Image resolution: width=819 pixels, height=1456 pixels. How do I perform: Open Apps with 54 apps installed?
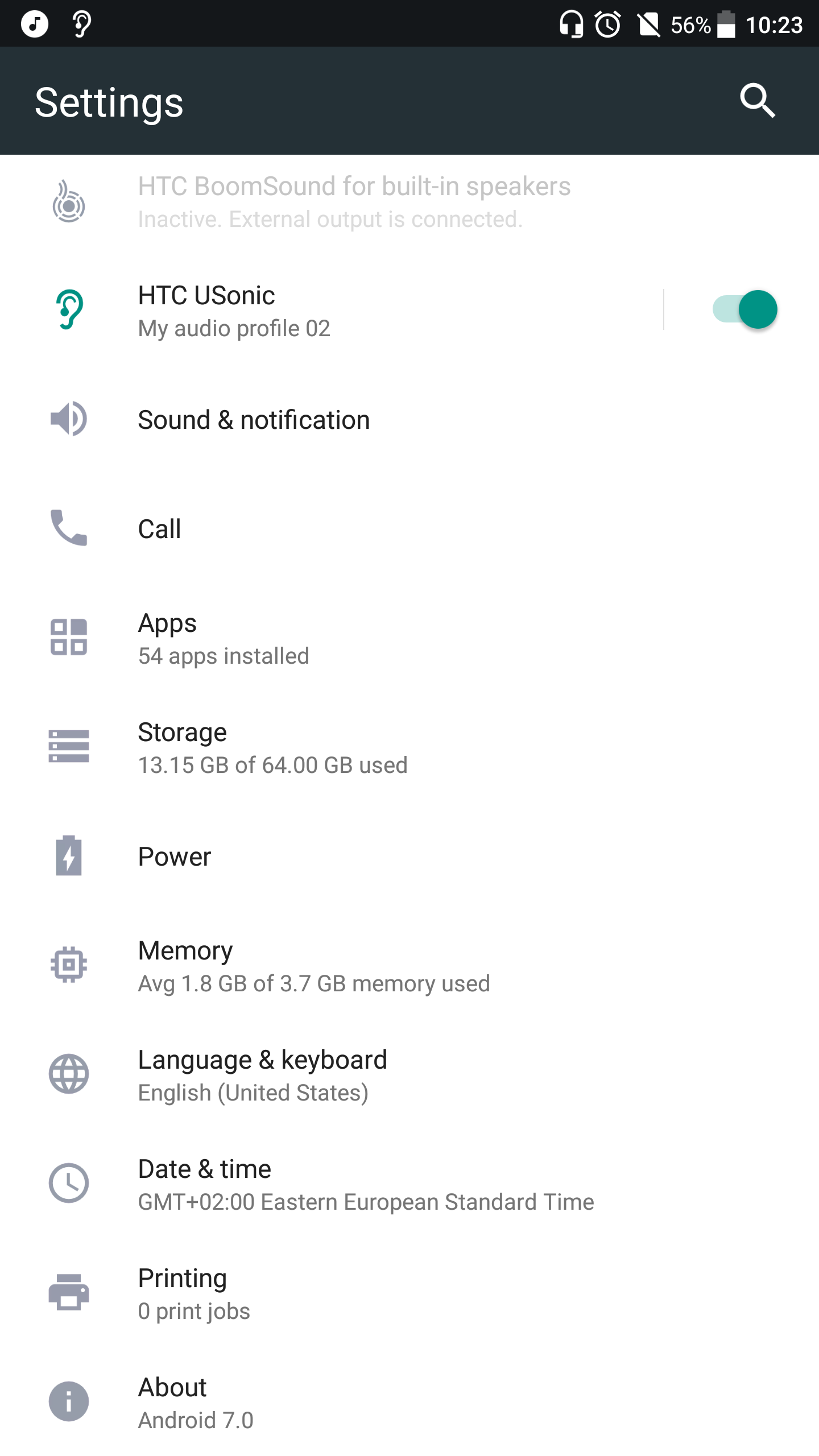click(409, 638)
